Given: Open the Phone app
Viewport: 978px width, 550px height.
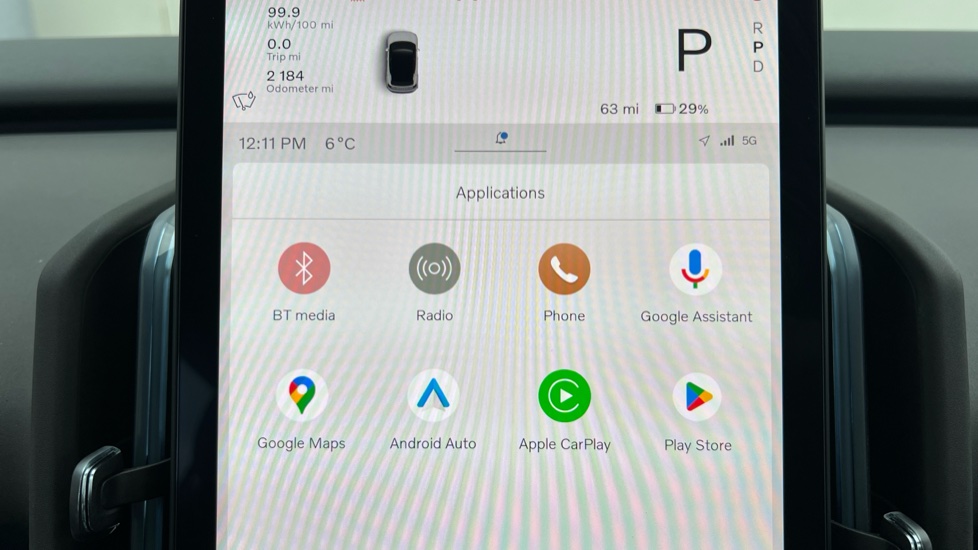Looking at the screenshot, I should (564, 269).
